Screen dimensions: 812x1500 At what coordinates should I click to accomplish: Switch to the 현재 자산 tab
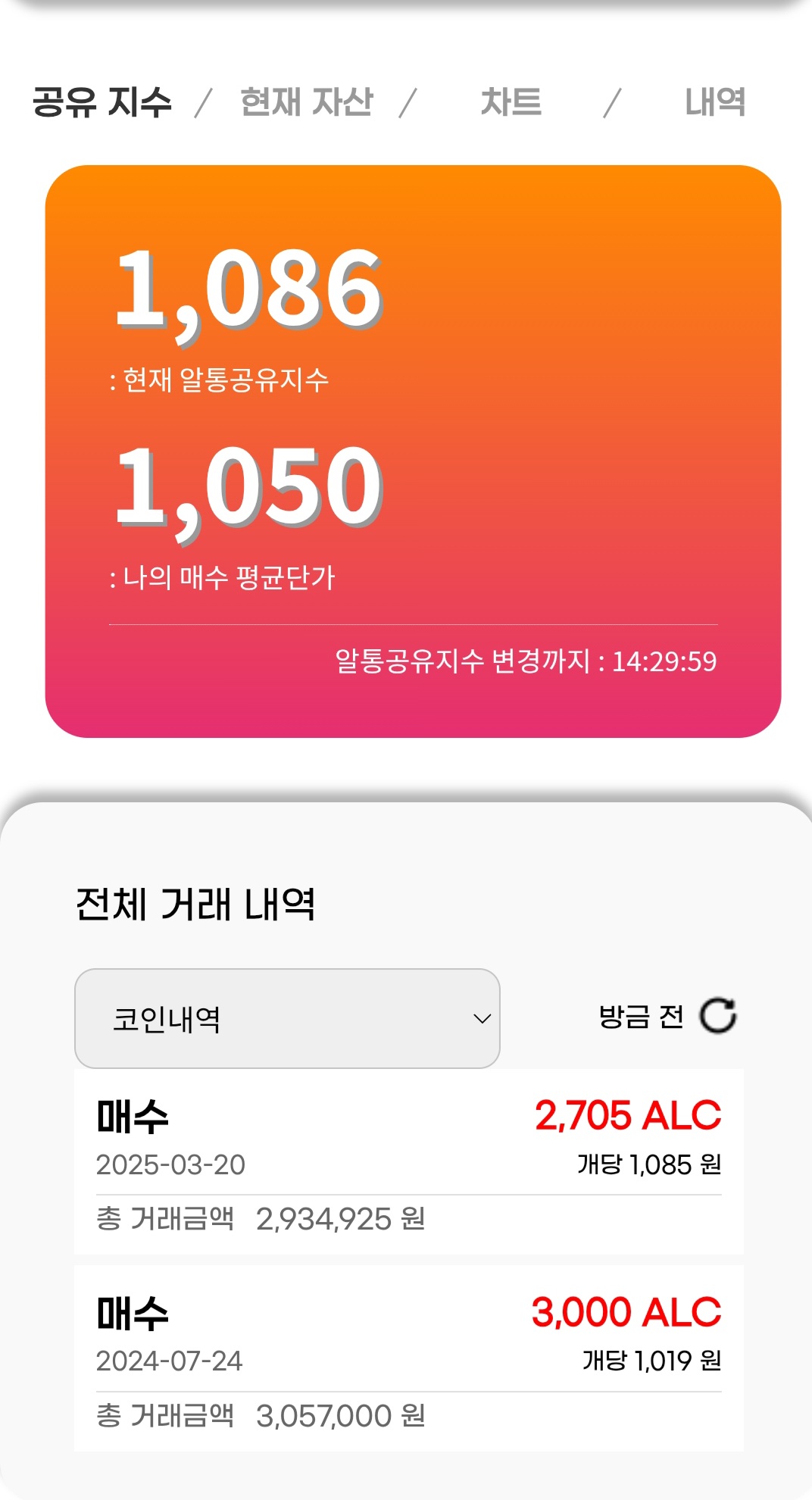coord(307,102)
